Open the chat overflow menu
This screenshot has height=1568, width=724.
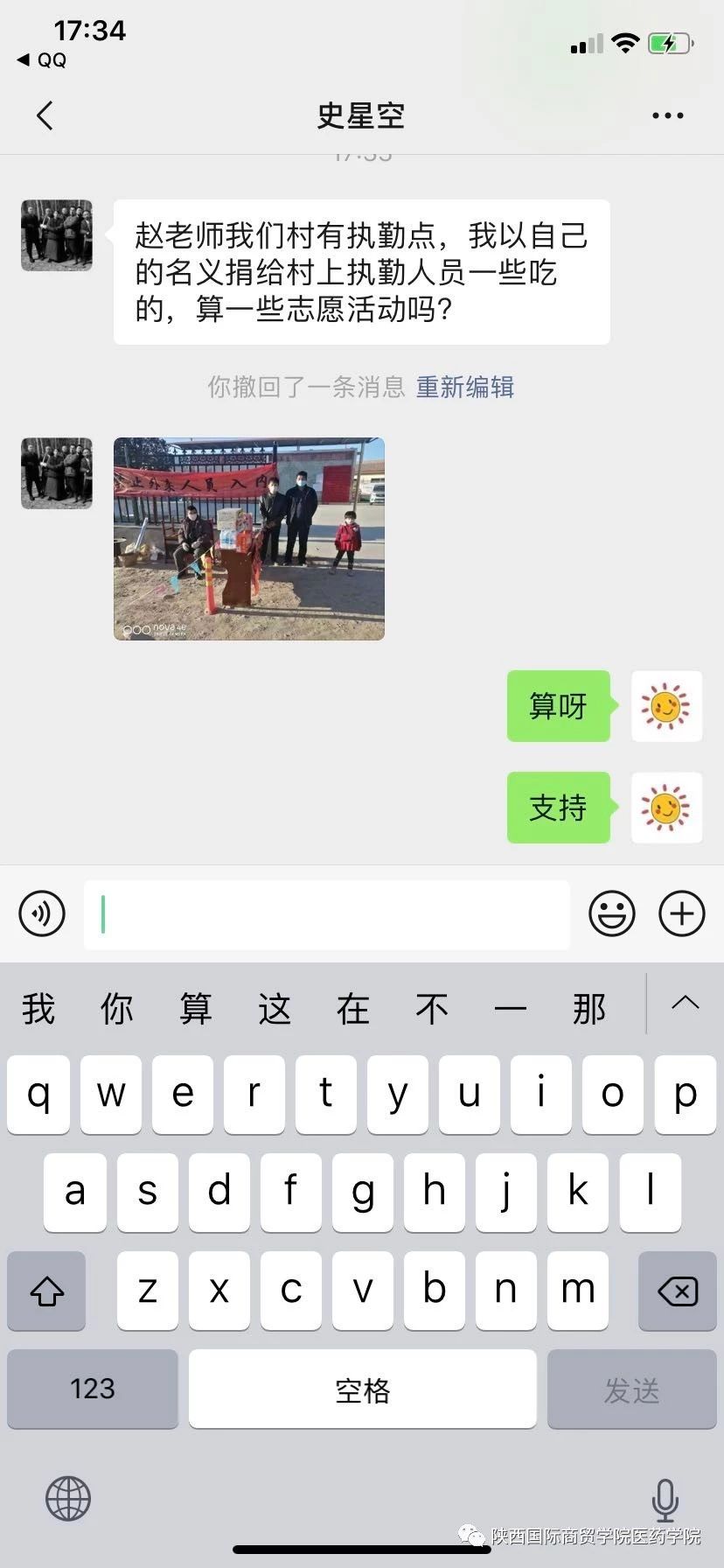click(x=667, y=115)
